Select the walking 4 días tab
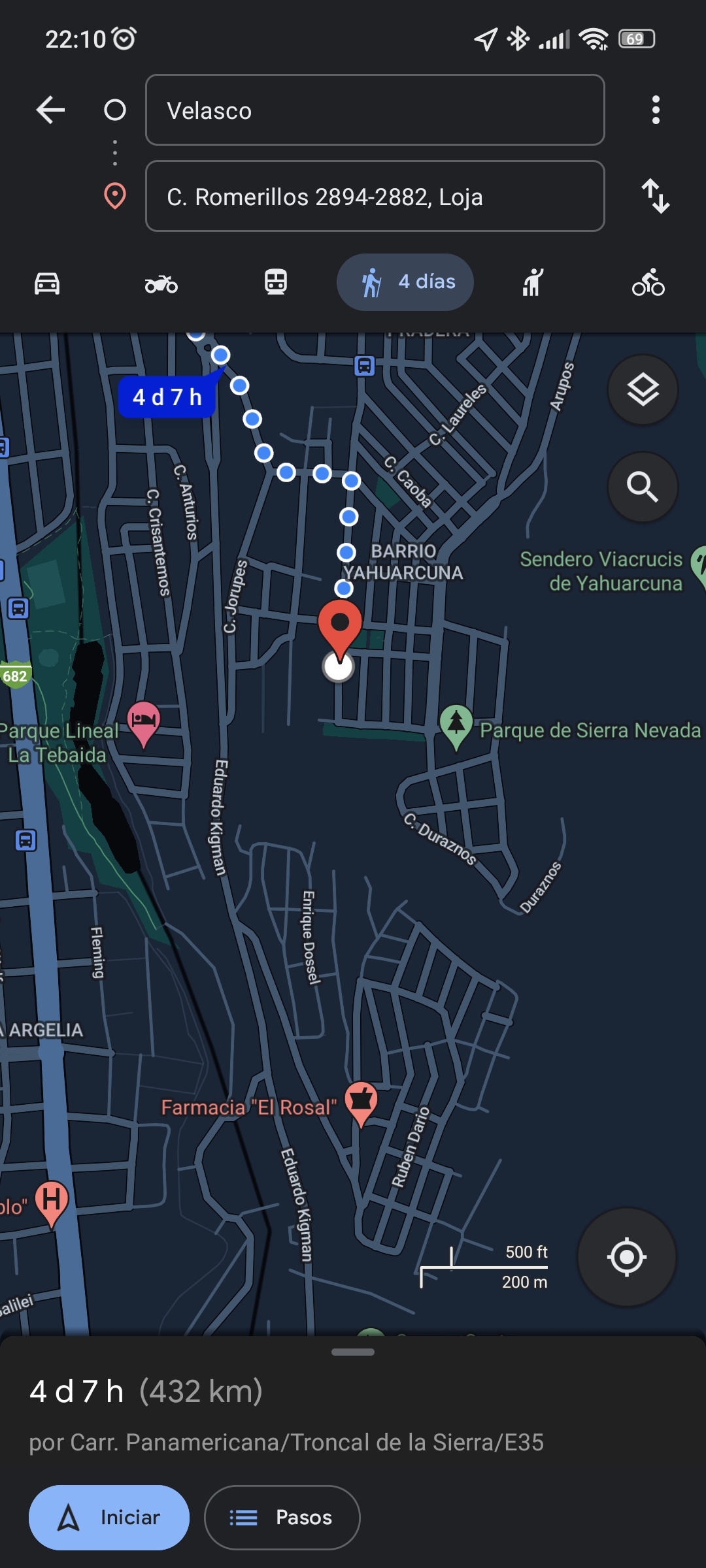Screen dimensions: 706x1568 (405, 282)
